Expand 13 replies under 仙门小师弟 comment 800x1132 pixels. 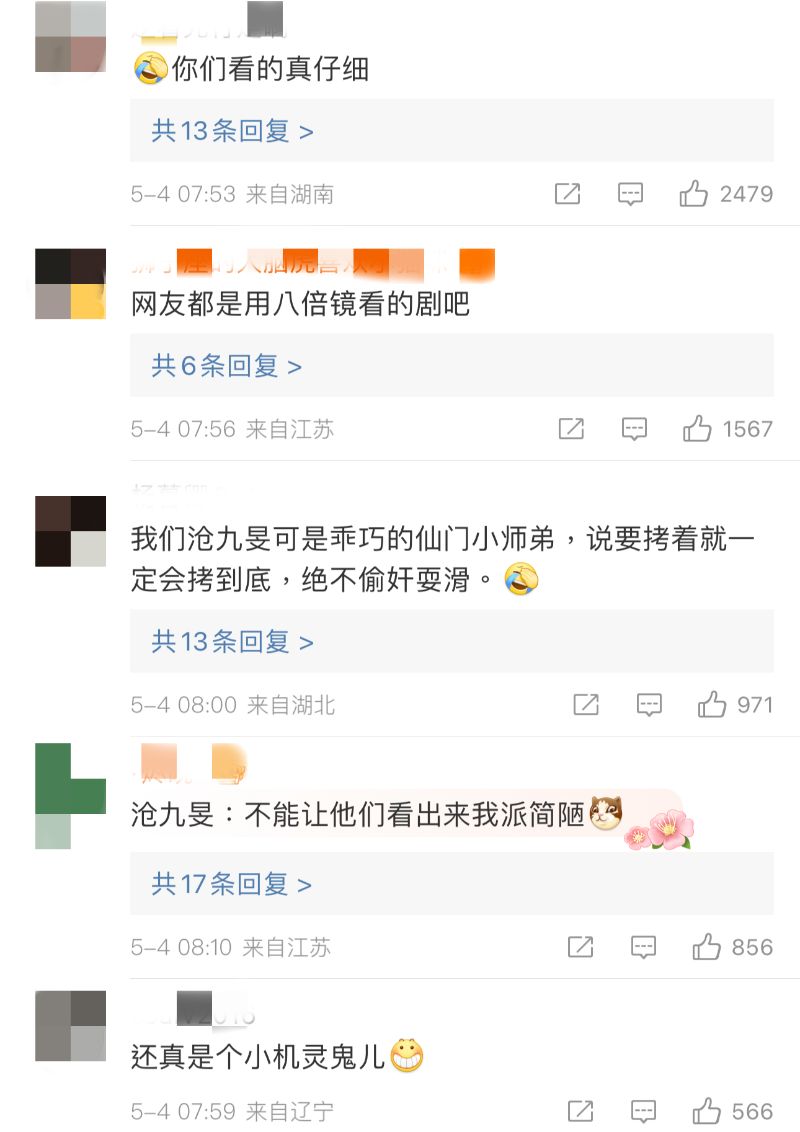(232, 641)
